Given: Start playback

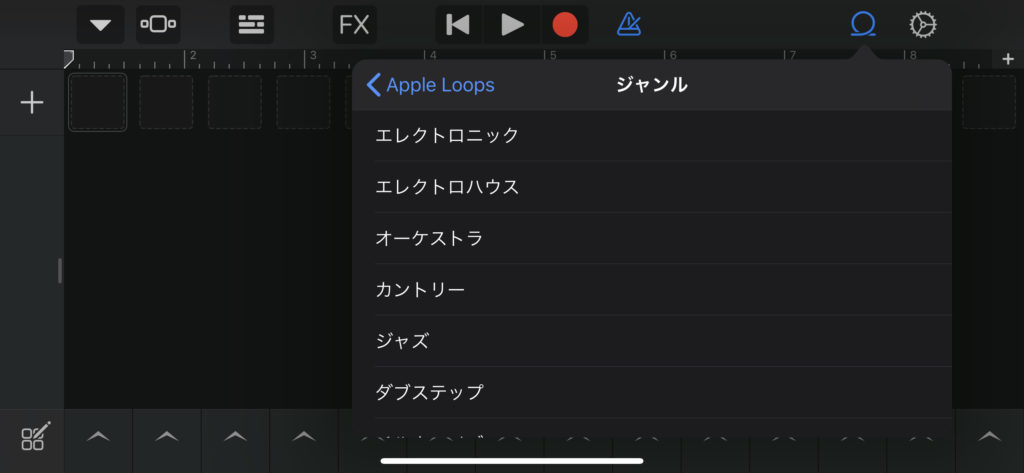Looking at the screenshot, I should pyautogui.click(x=512, y=25).
